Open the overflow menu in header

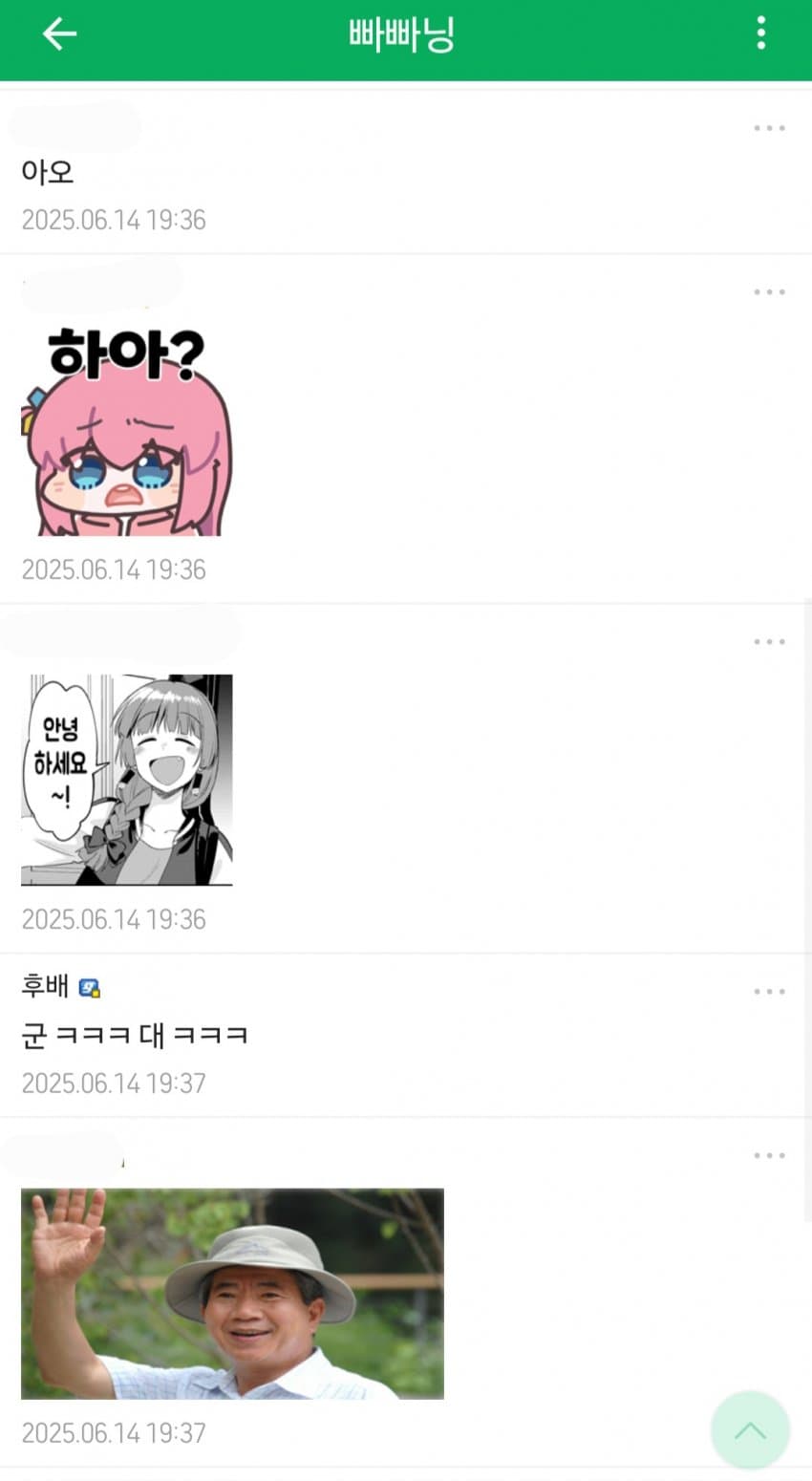tap(760, 33)
